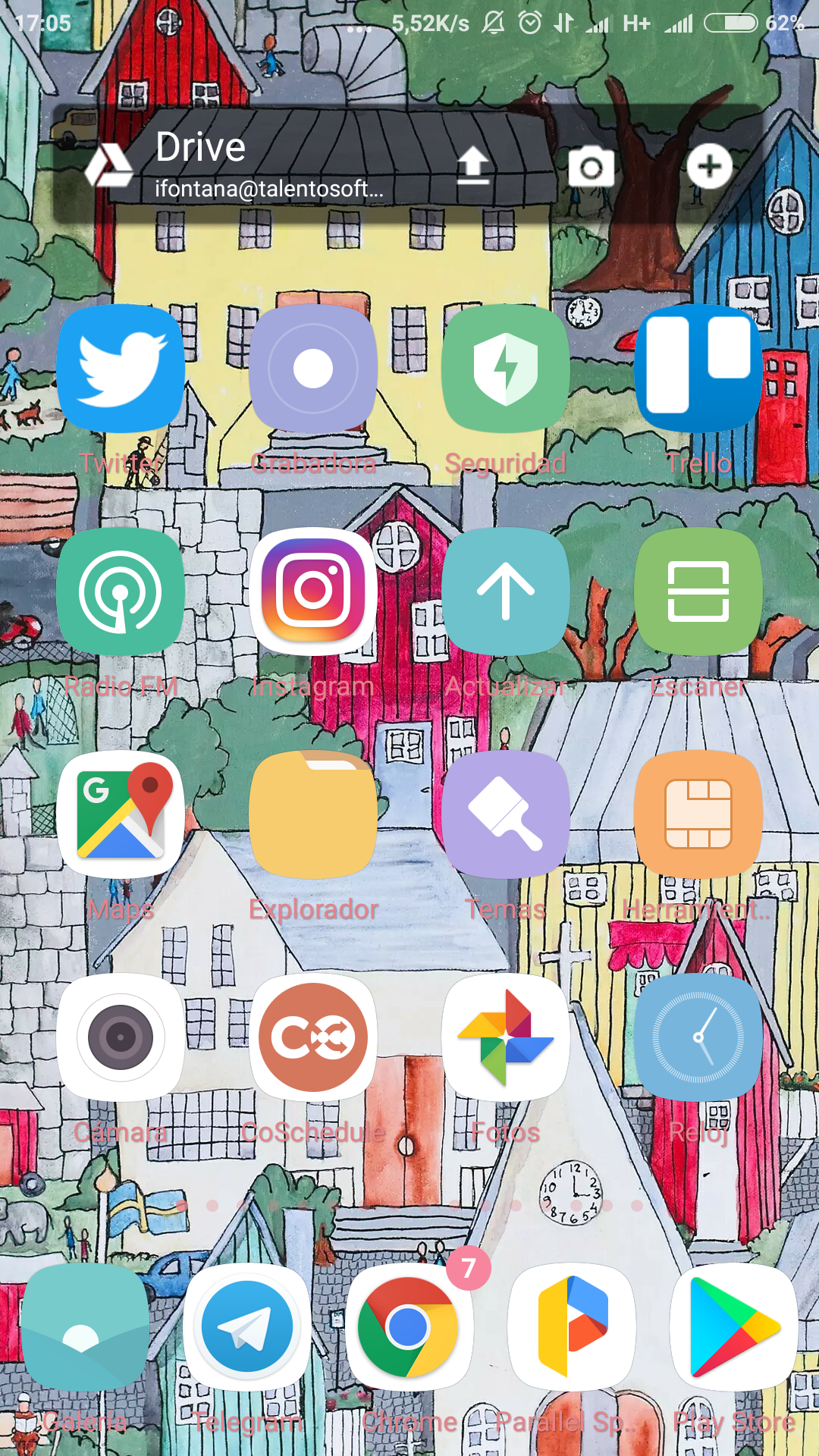Screen dimensions: 819x1456
Task: Open Chrome from the dock
Action: click(409, 1328)
